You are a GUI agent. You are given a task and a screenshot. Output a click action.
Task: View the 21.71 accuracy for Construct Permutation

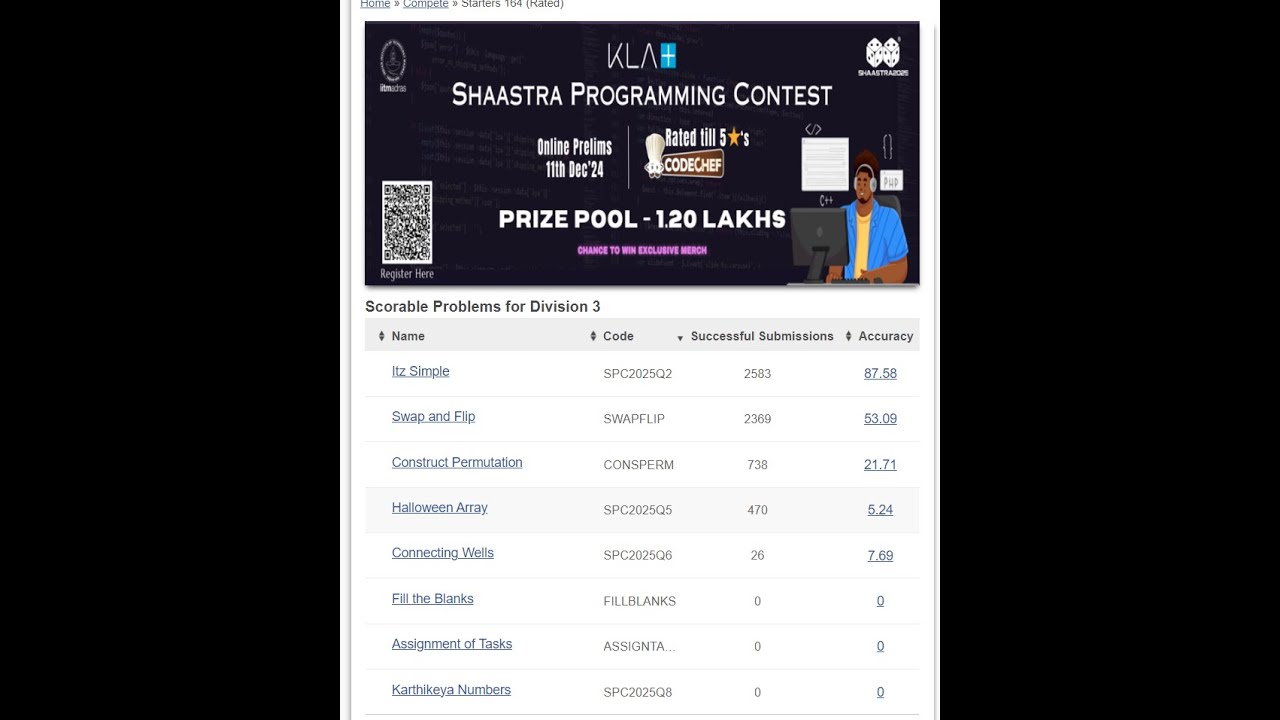pos(880,465)
